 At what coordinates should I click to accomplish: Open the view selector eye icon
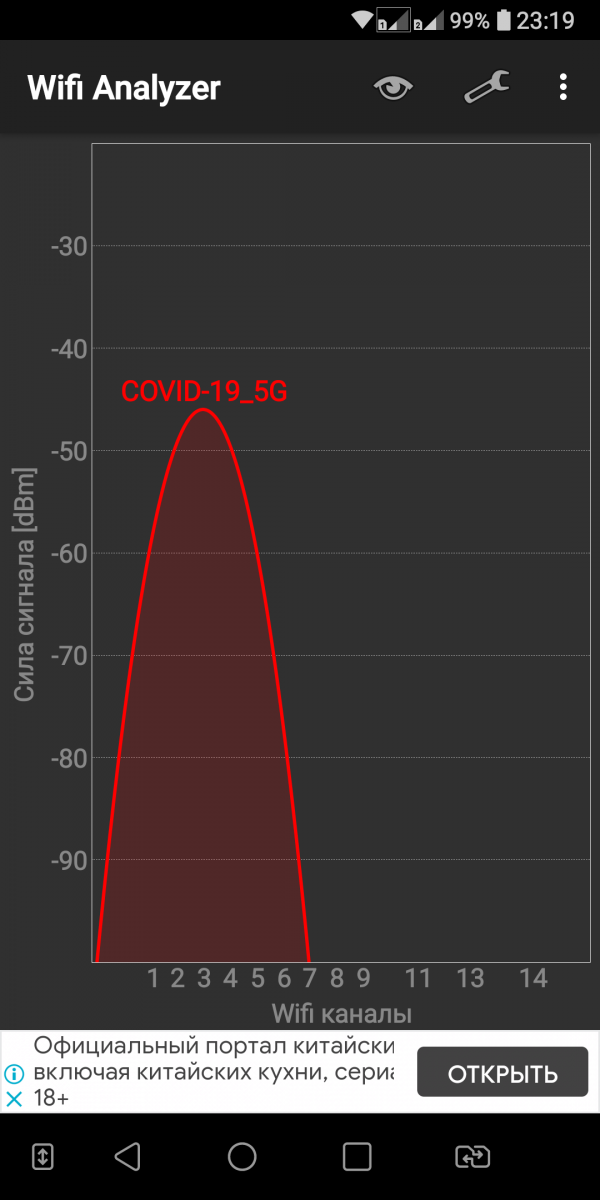click(393, 87)
